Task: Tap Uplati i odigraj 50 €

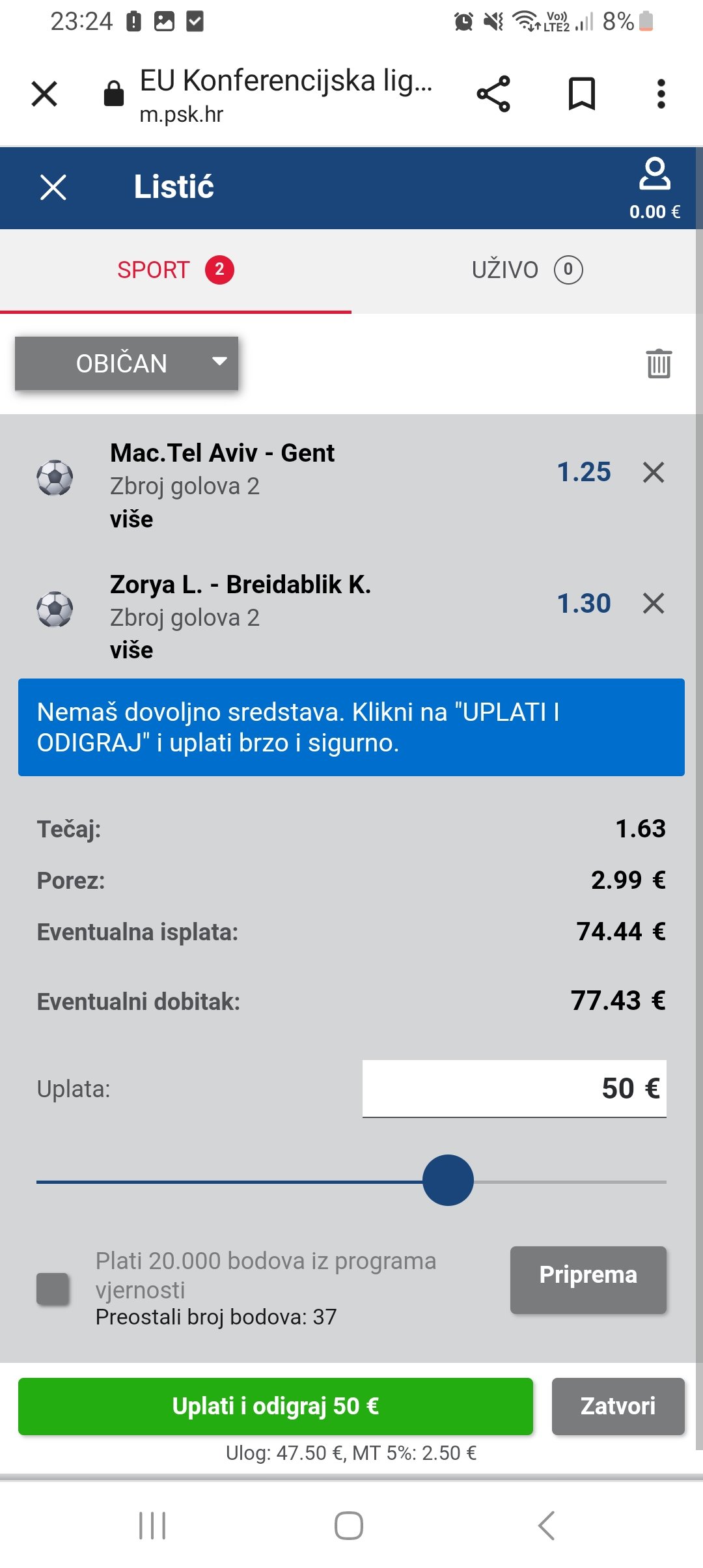Action: coord(275,1407)
